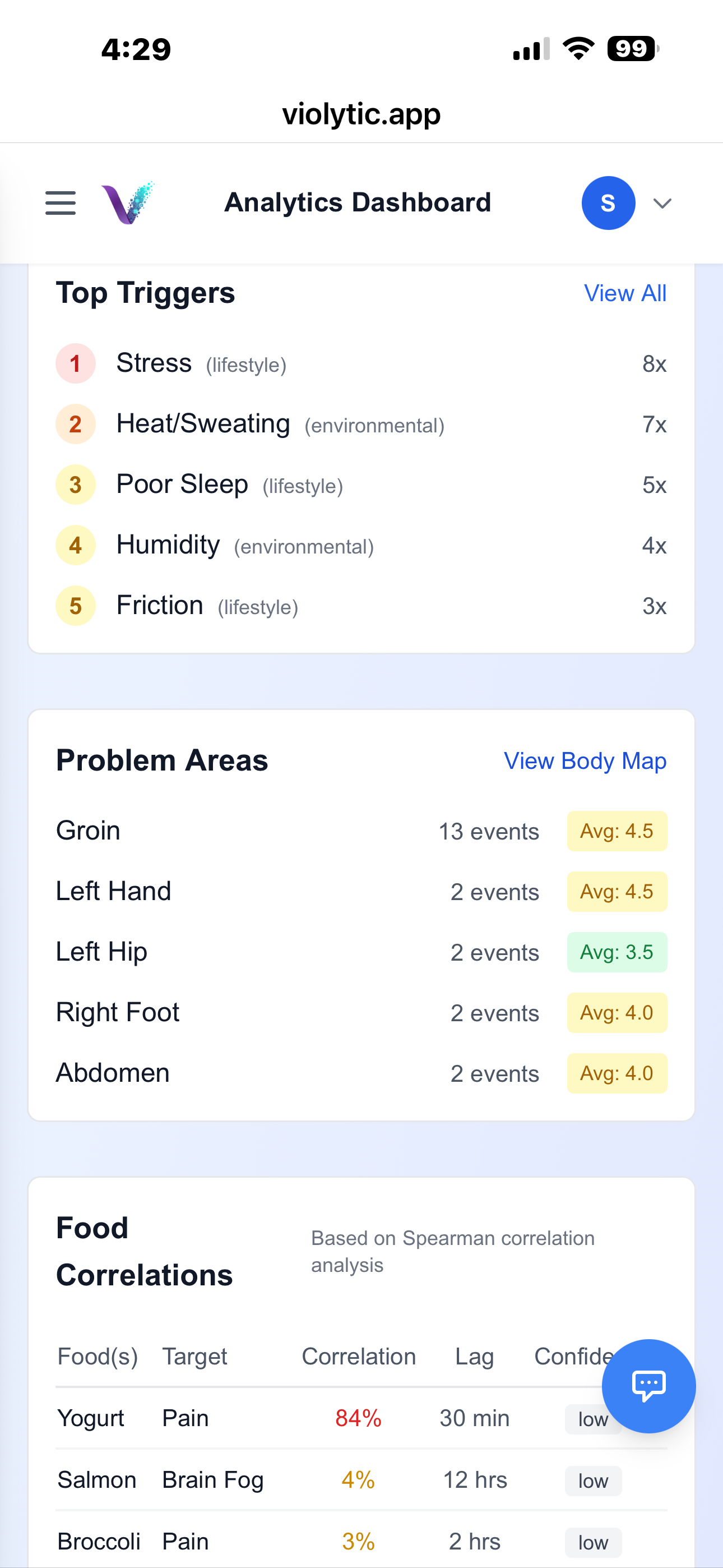Viewport: 723px width, 1568px height.
Task: Click the "Correlation" column header
Action: (x=359, y=1356)
